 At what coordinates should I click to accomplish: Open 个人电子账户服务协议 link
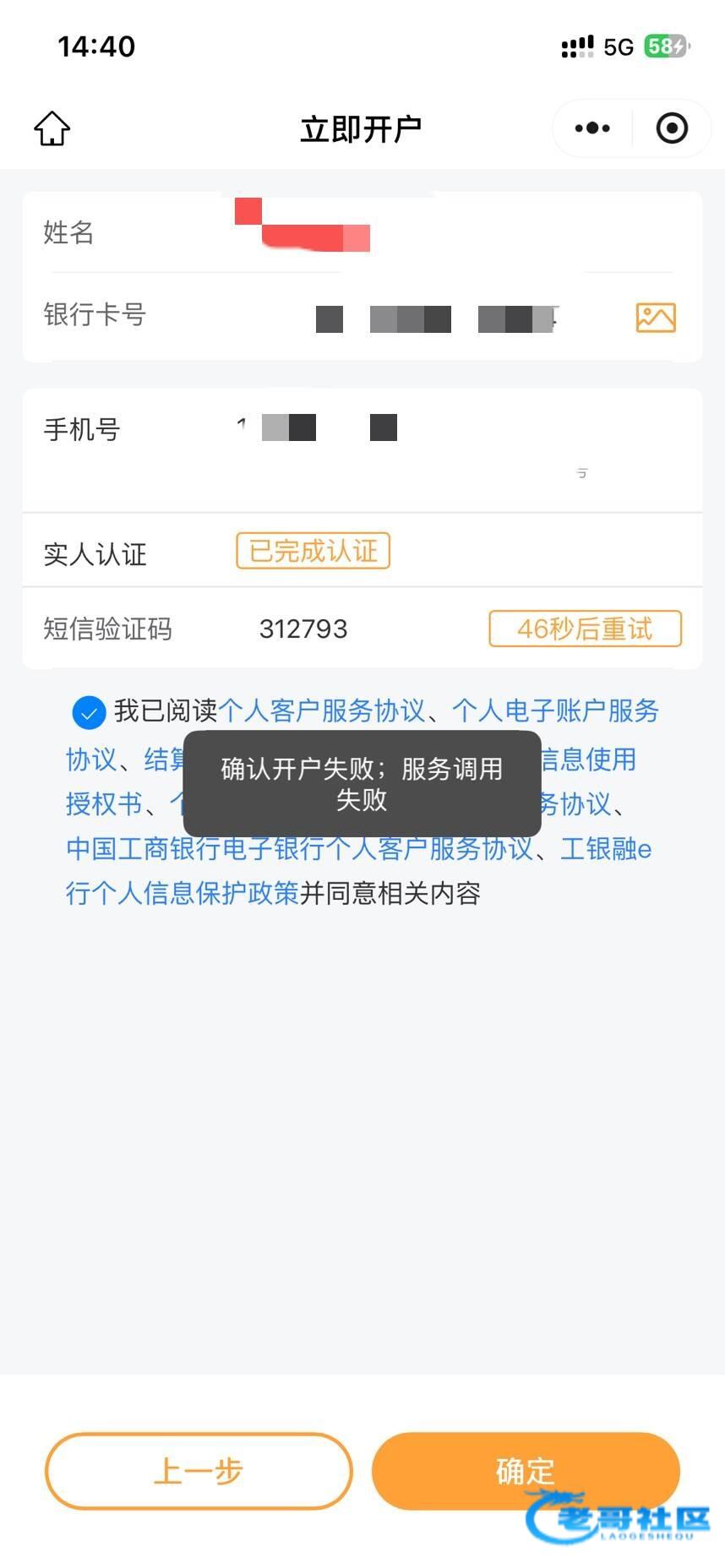pos(554,710)
